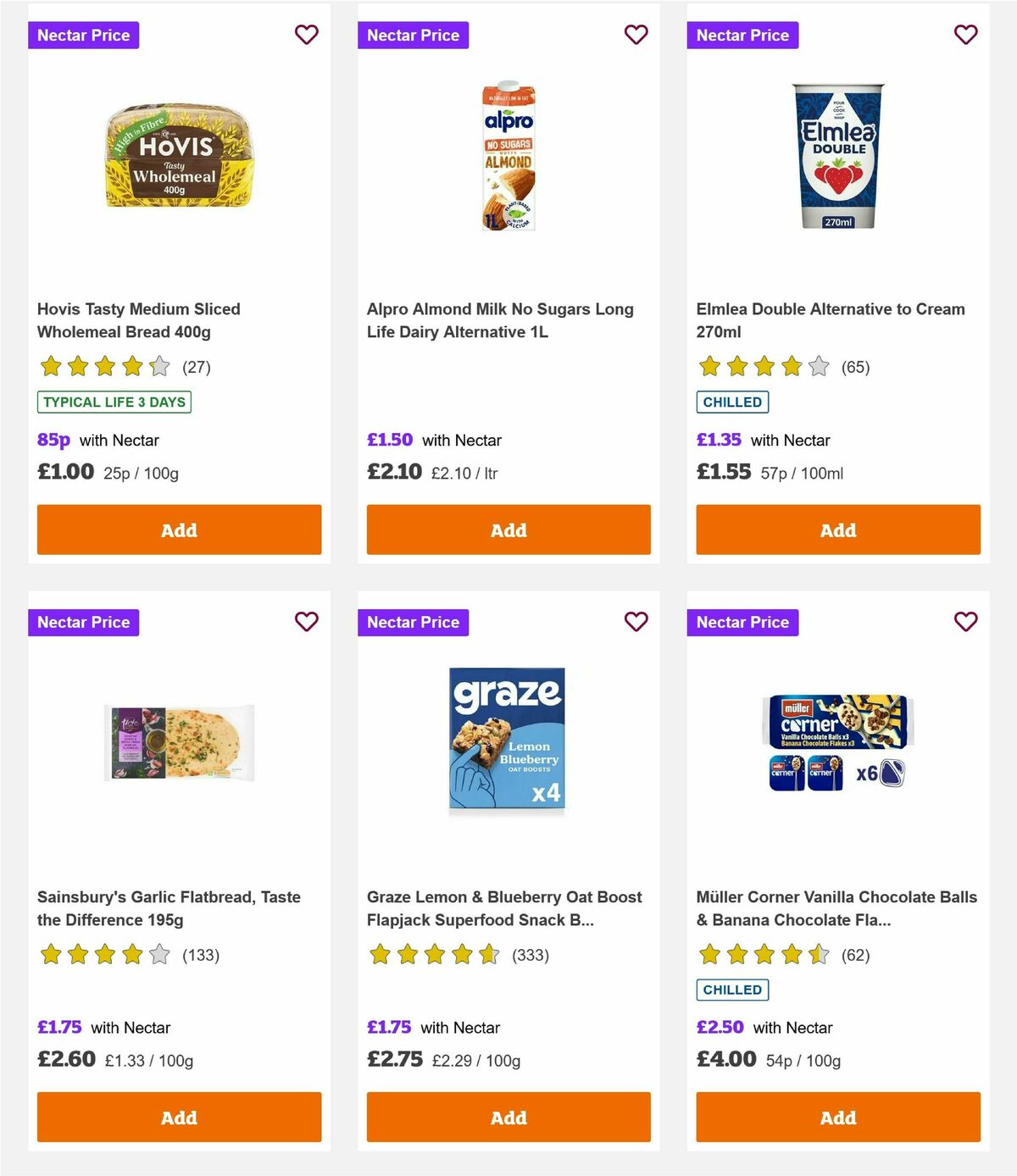Open the Graze Lemon & Blueberry product page
This screenshot has height=1176, width=1017.
pos(503,907)
